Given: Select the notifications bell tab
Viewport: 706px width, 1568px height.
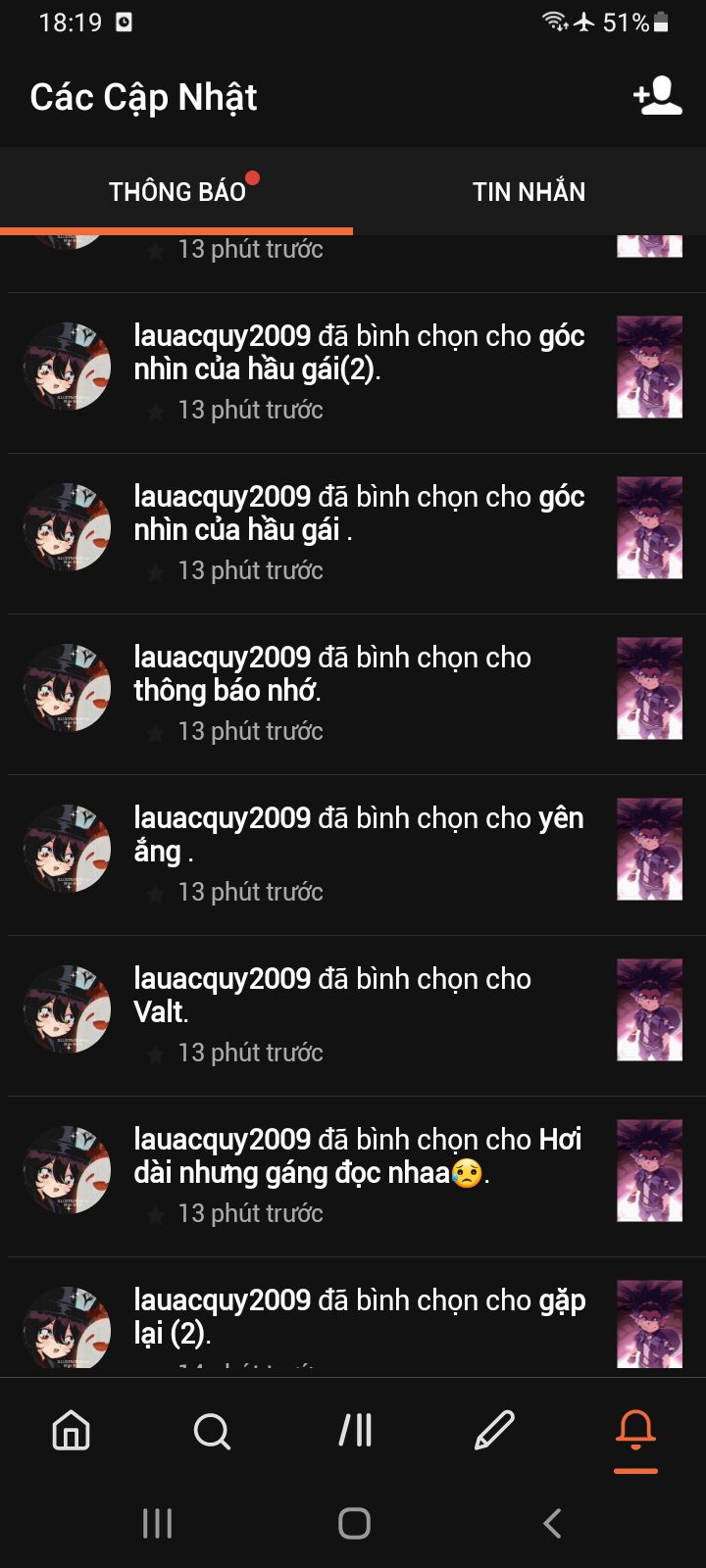Looking at the screenshot, I should click(x=635, y=1431).
